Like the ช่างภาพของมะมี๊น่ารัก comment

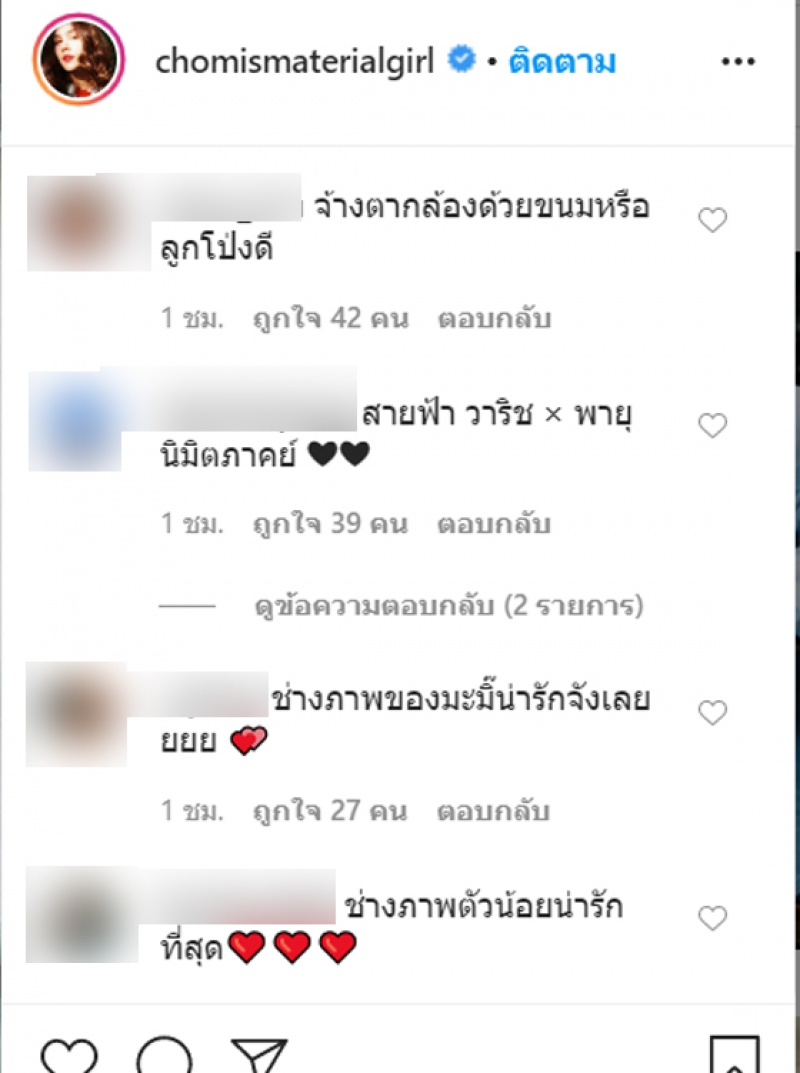[x=712, y=713]
